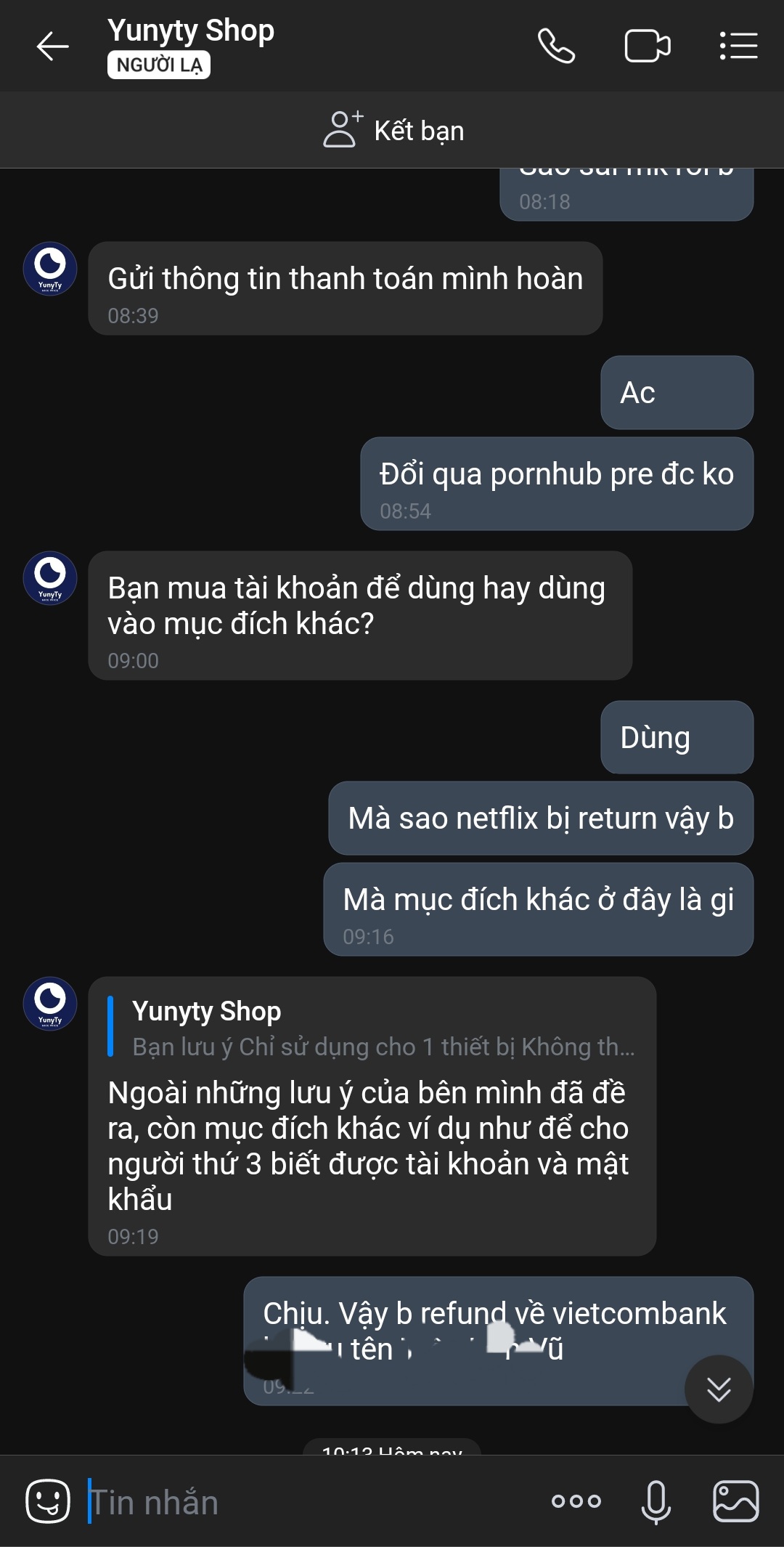Show more attachment options
Screen dimensions: 784x1547
[x=576, y=1501]
